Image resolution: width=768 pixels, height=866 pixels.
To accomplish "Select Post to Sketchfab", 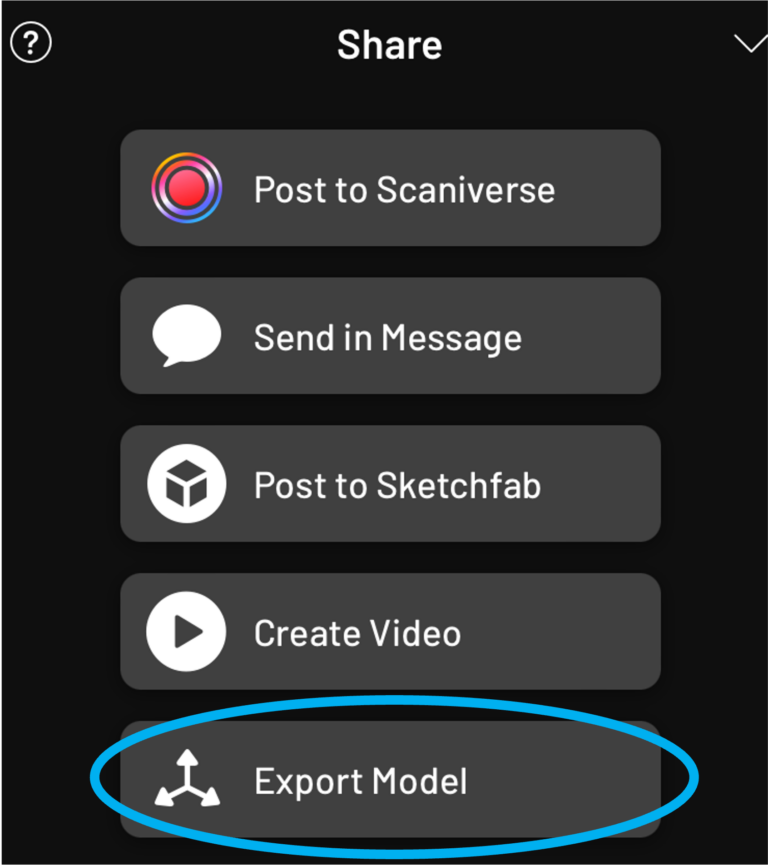I will (x=389, y=484).
